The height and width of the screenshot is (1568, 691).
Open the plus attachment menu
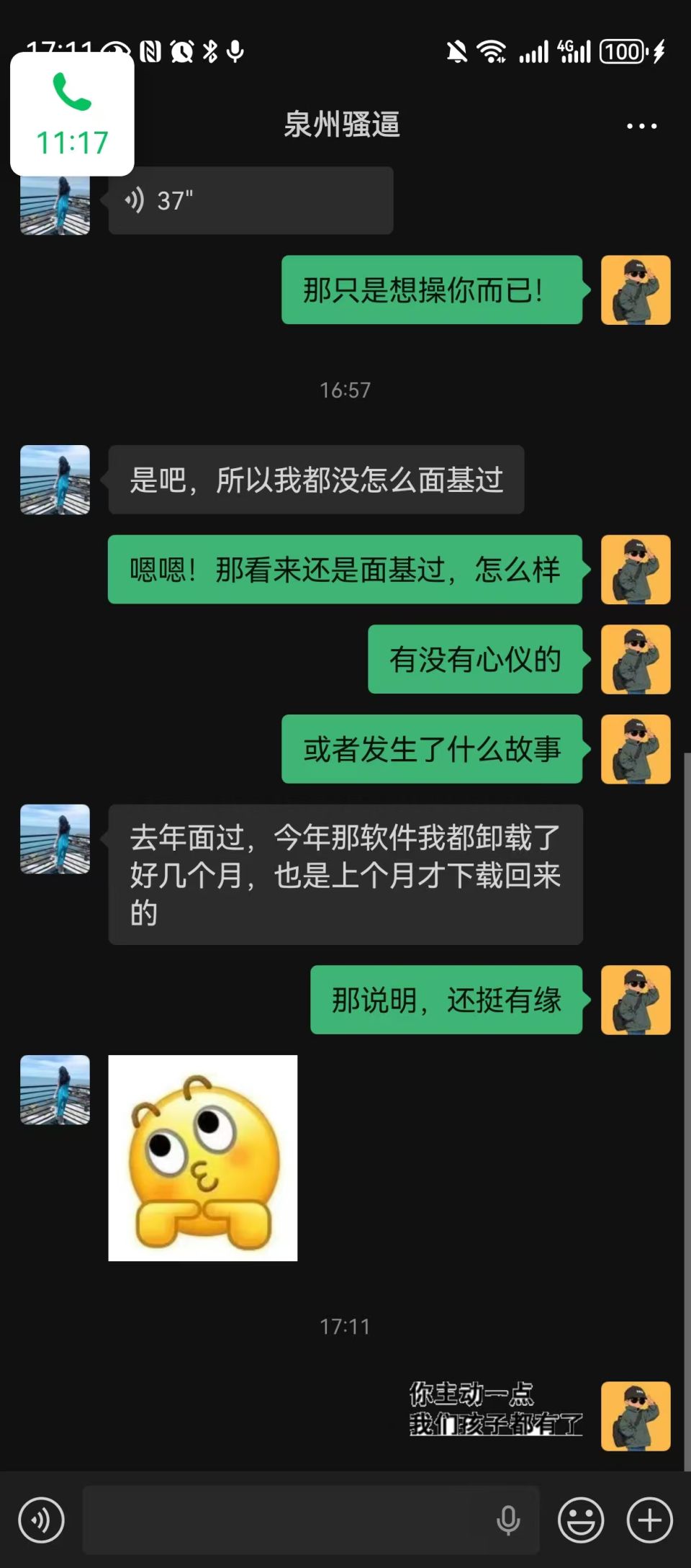point(649,1520)
